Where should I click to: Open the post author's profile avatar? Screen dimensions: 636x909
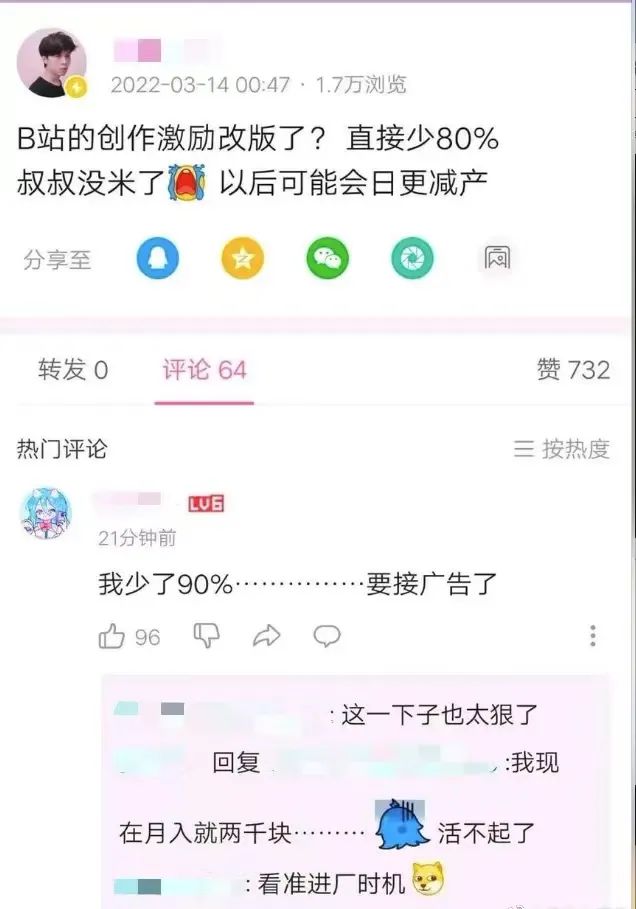[x=51, y=62]
